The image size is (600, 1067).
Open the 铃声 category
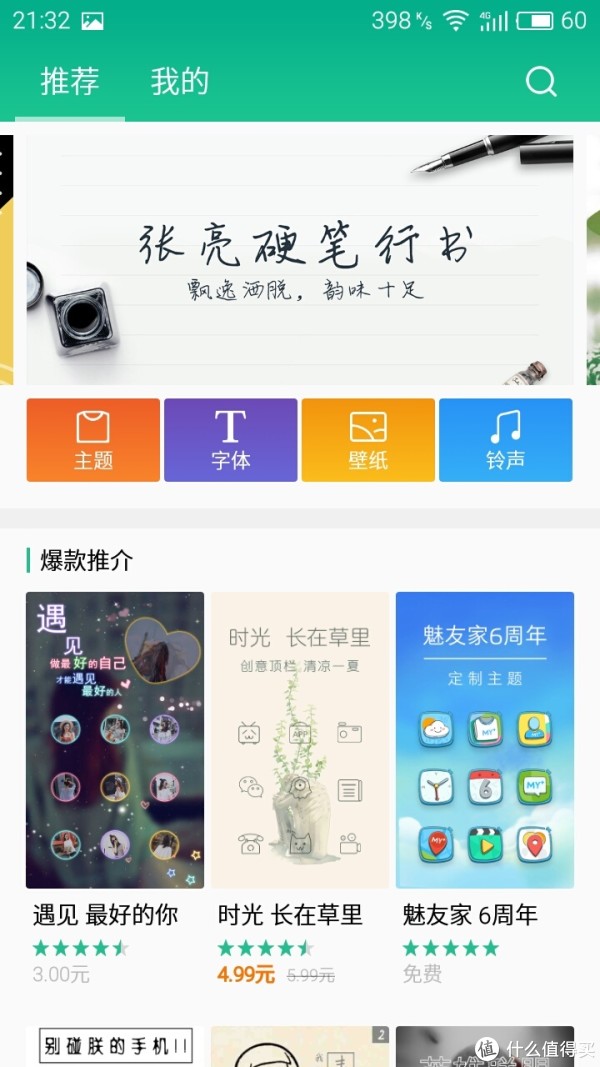(505, 440)
